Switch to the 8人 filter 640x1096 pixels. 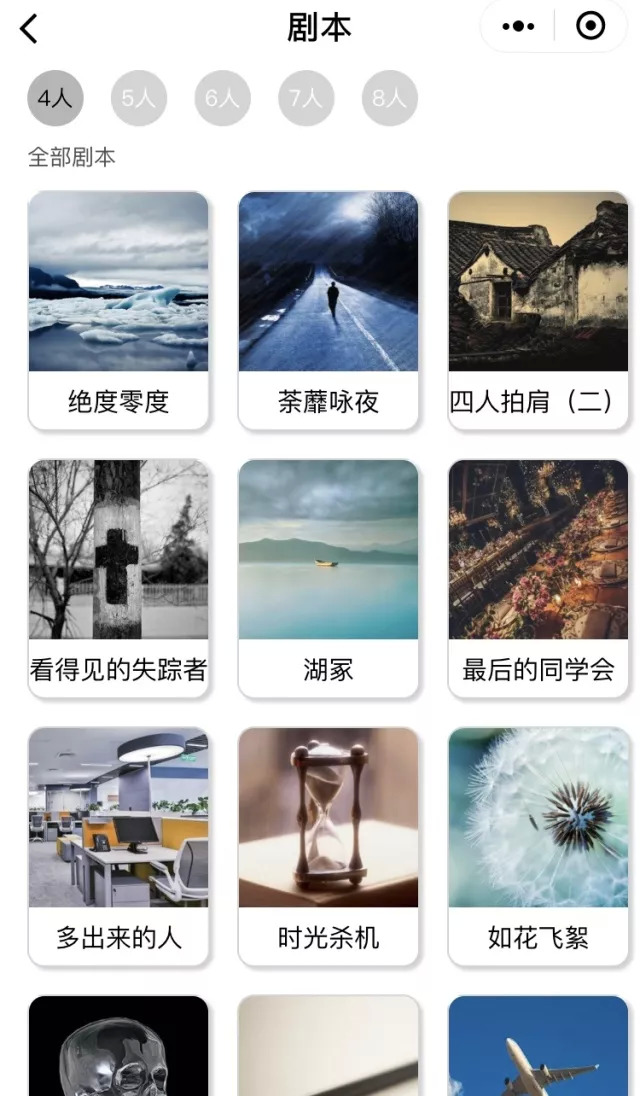point(389,98)
